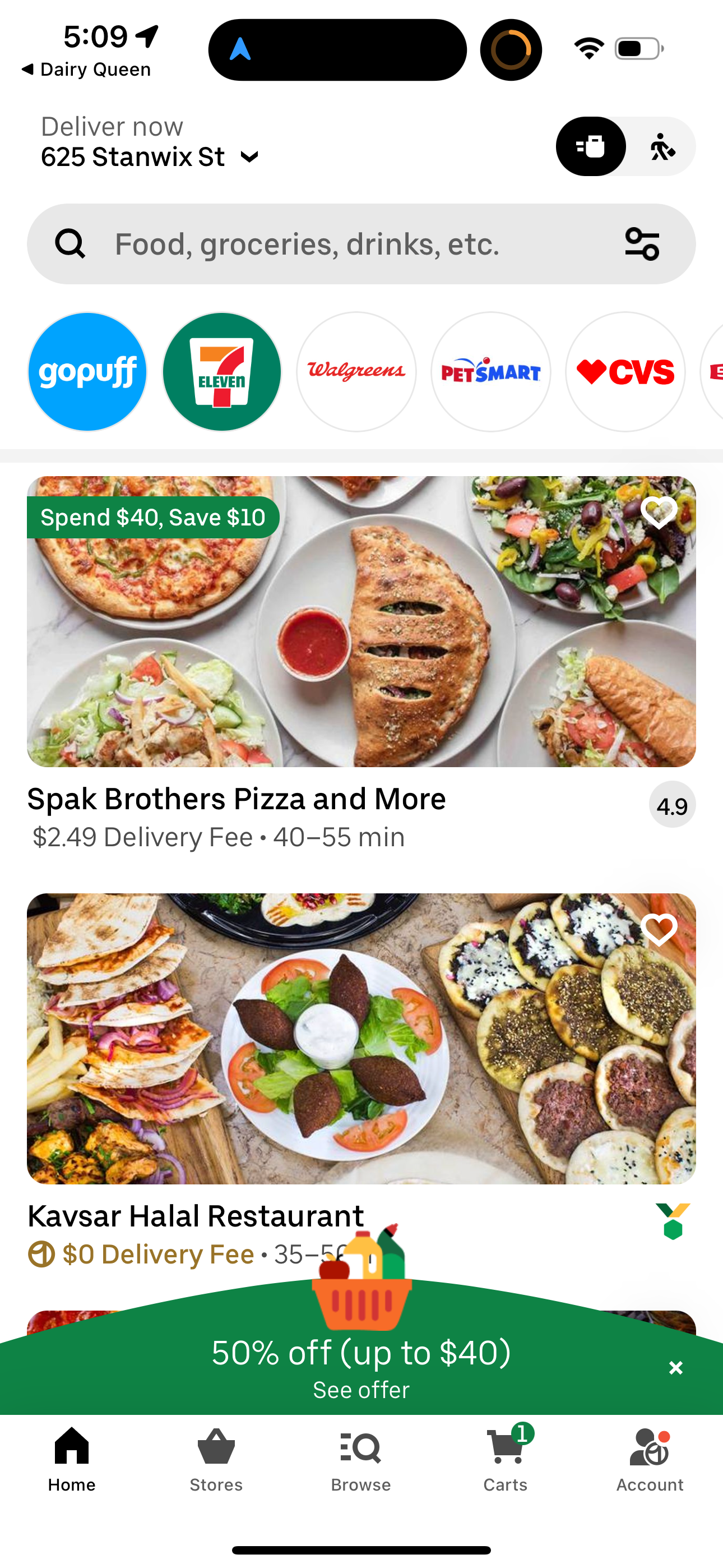Select the PetSmart store icon
This screenshot has width=723, height=1568.
point(490,371)
